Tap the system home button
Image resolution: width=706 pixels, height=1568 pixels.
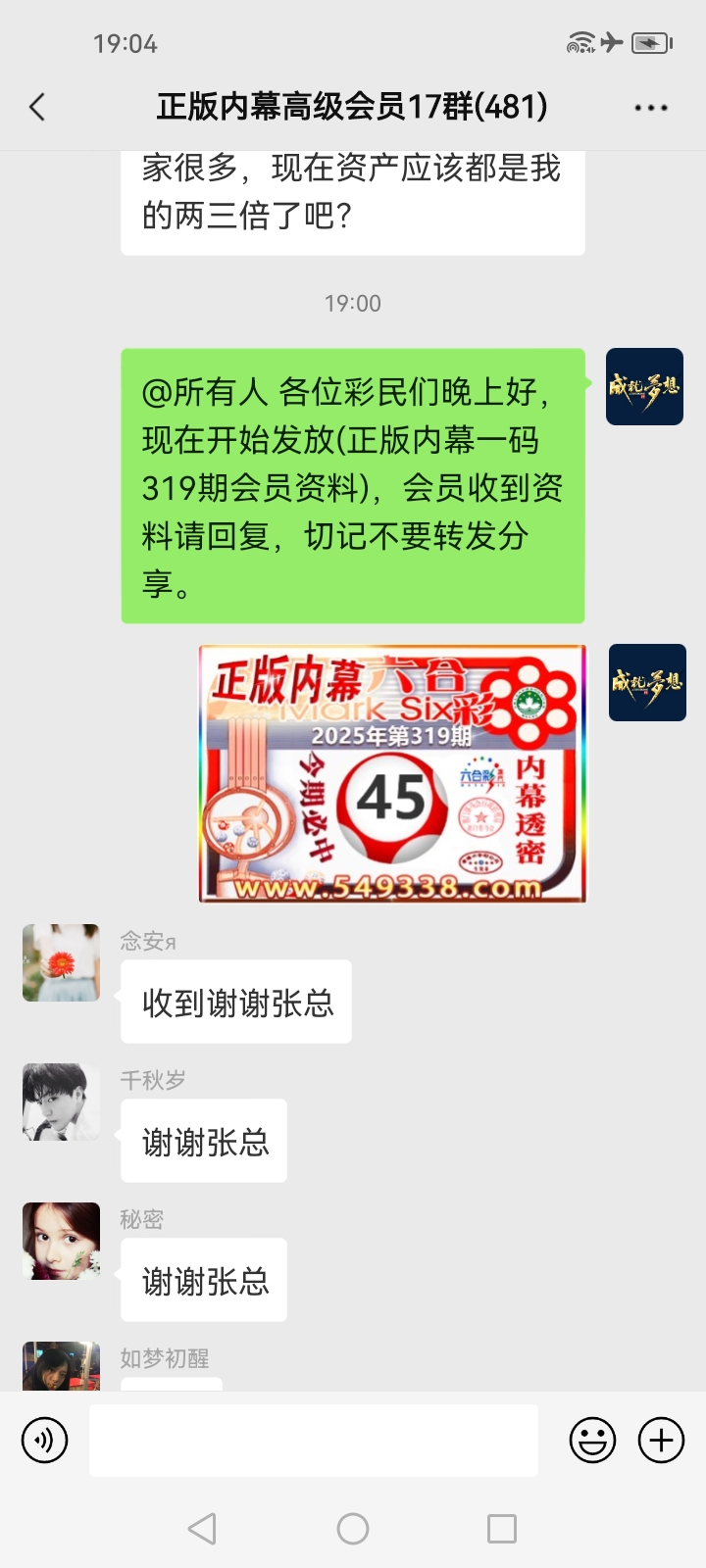click(353, 1529)
